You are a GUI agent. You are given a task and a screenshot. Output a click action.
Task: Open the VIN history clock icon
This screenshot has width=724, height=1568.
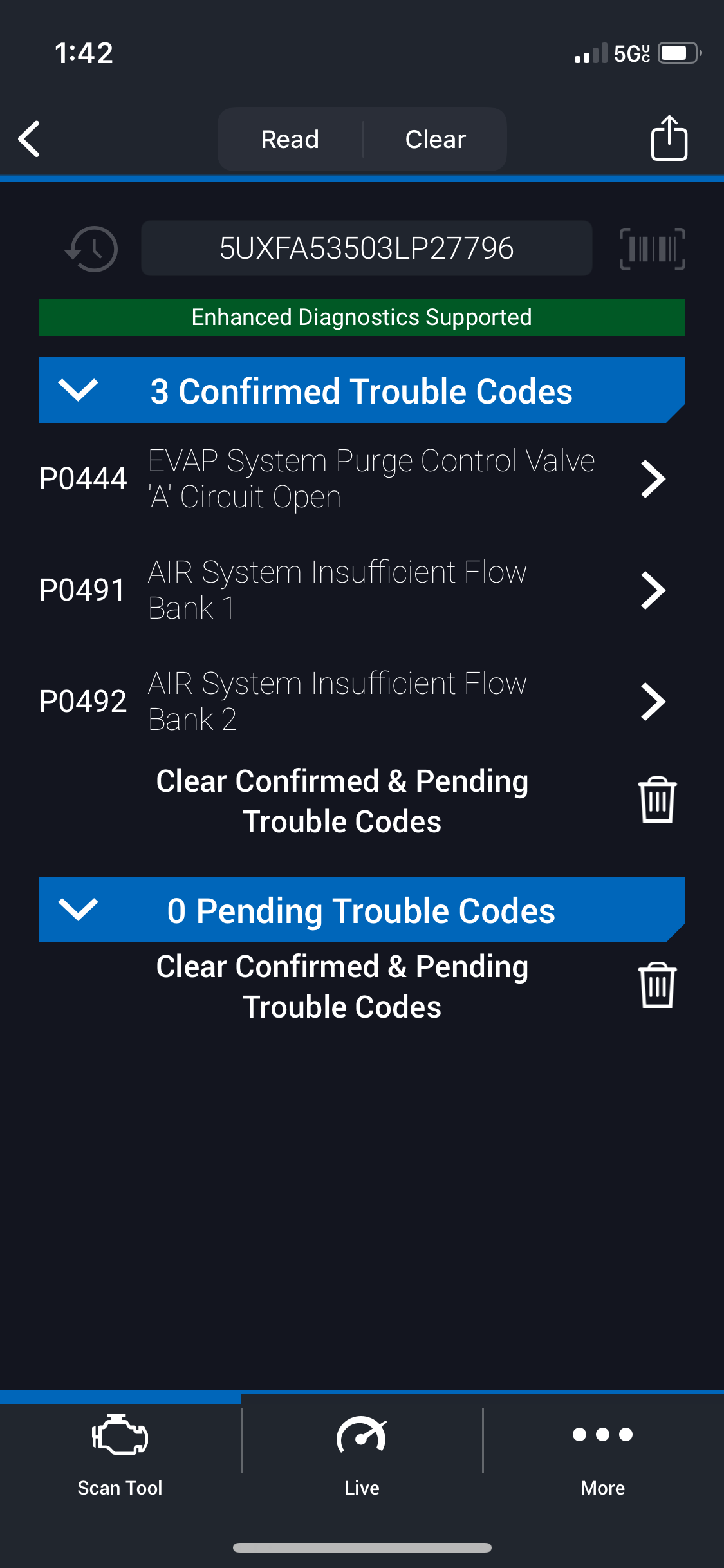tap(91, 248)
